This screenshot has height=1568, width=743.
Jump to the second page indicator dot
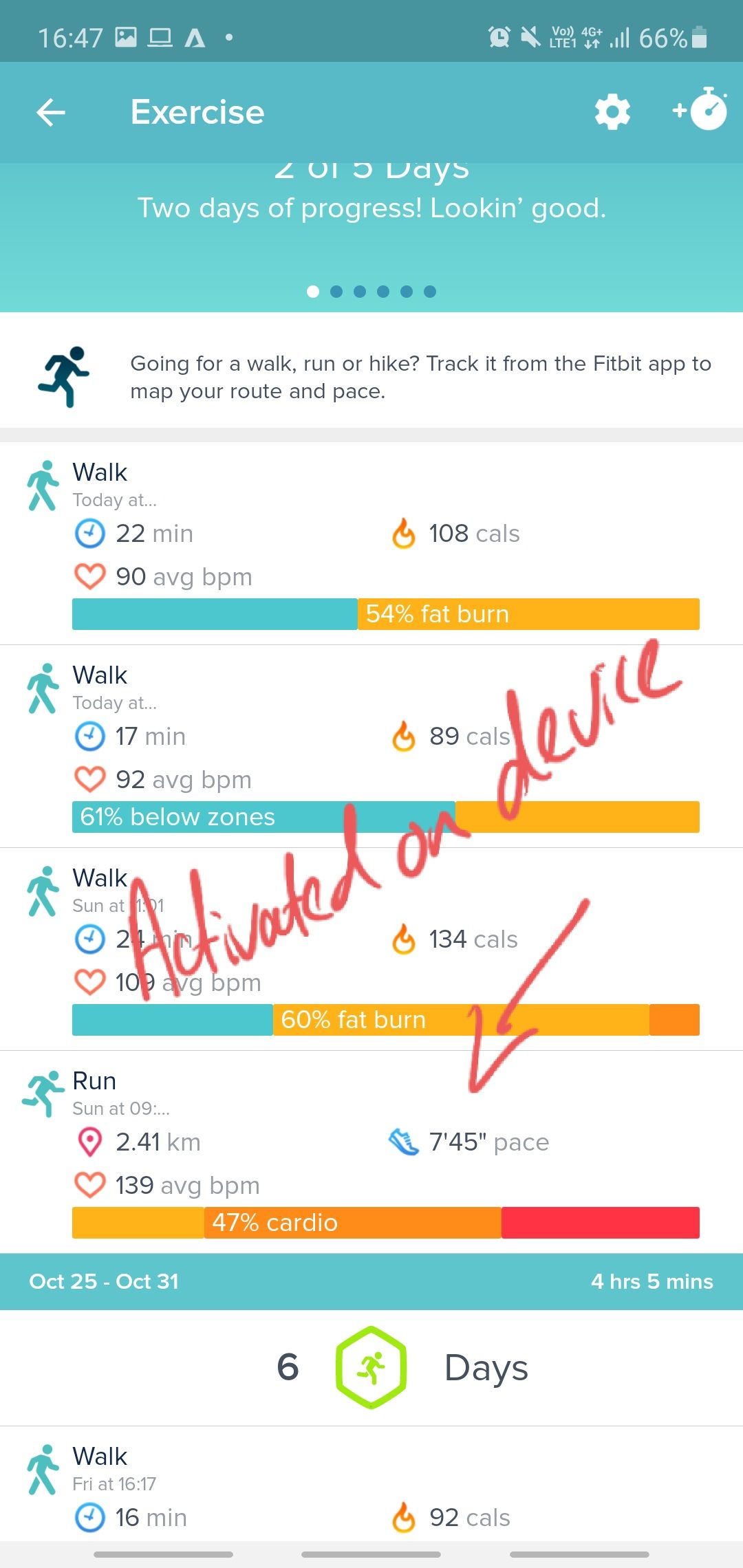pos(336,292)
